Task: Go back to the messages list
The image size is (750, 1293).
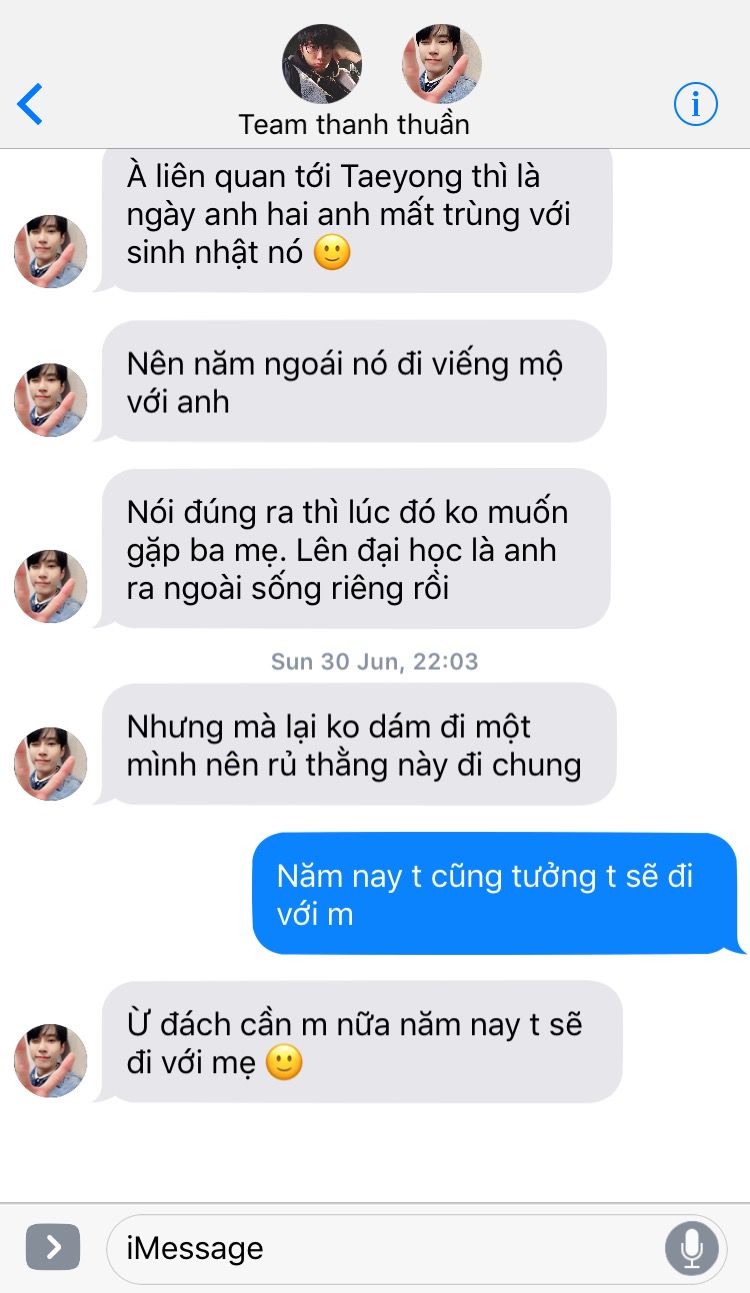Action: pos(31,104)
